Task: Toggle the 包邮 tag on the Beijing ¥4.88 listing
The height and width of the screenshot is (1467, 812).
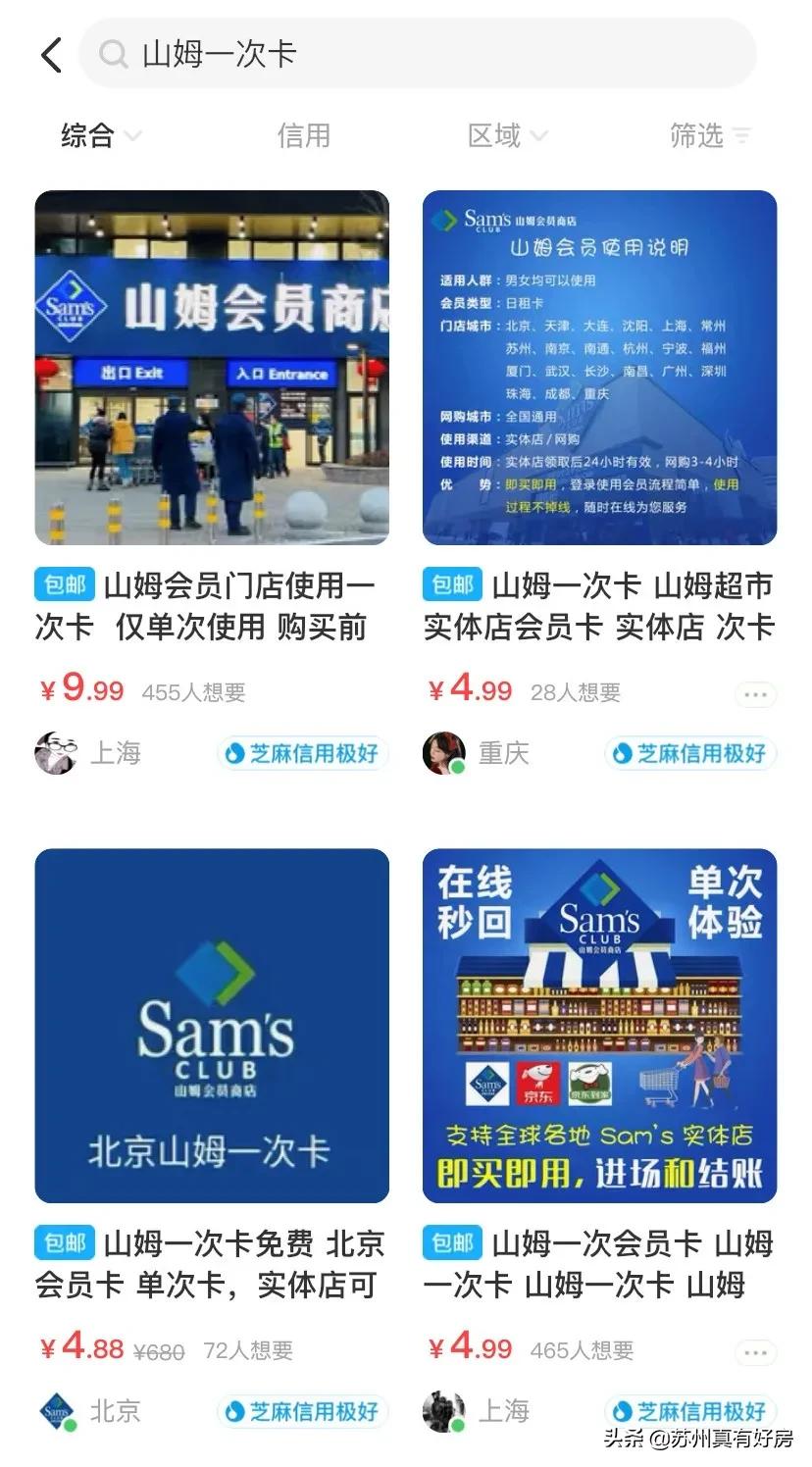Action: point(62,1242)
